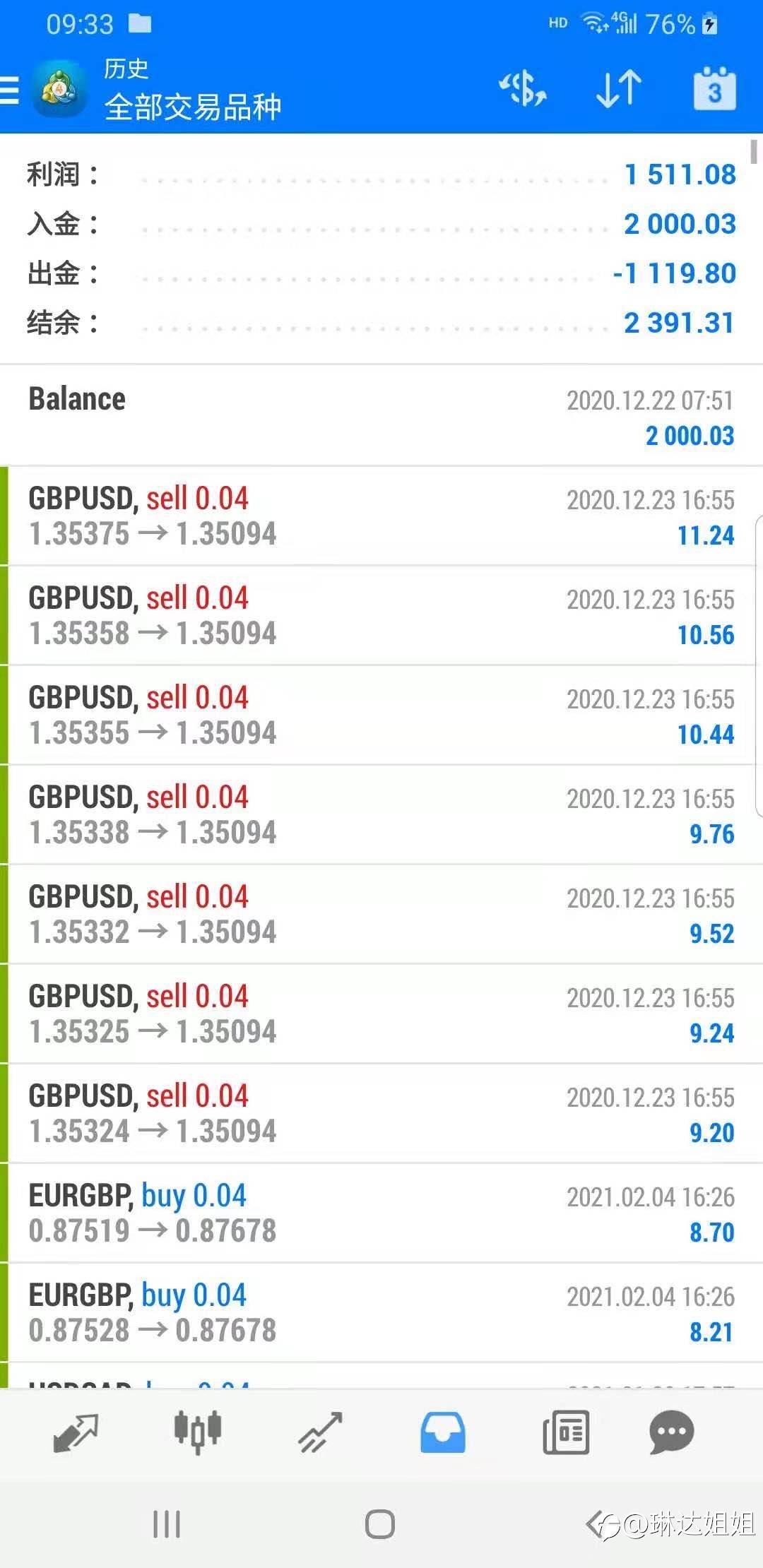This screenshot has height=1568, width=763.
Task: Open the GBPUSD sell trade opened at 1.35325
Action: coord(381,1014)
